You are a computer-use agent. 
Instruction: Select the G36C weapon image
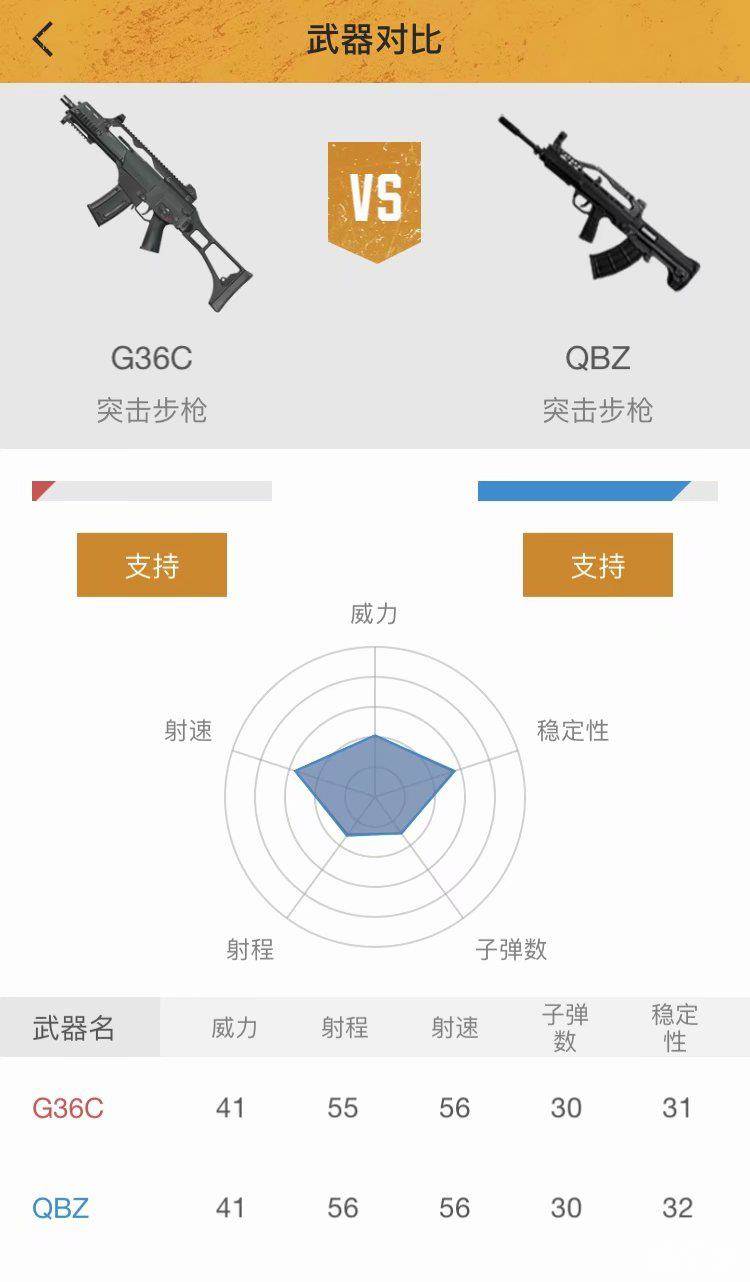(153, 205)
